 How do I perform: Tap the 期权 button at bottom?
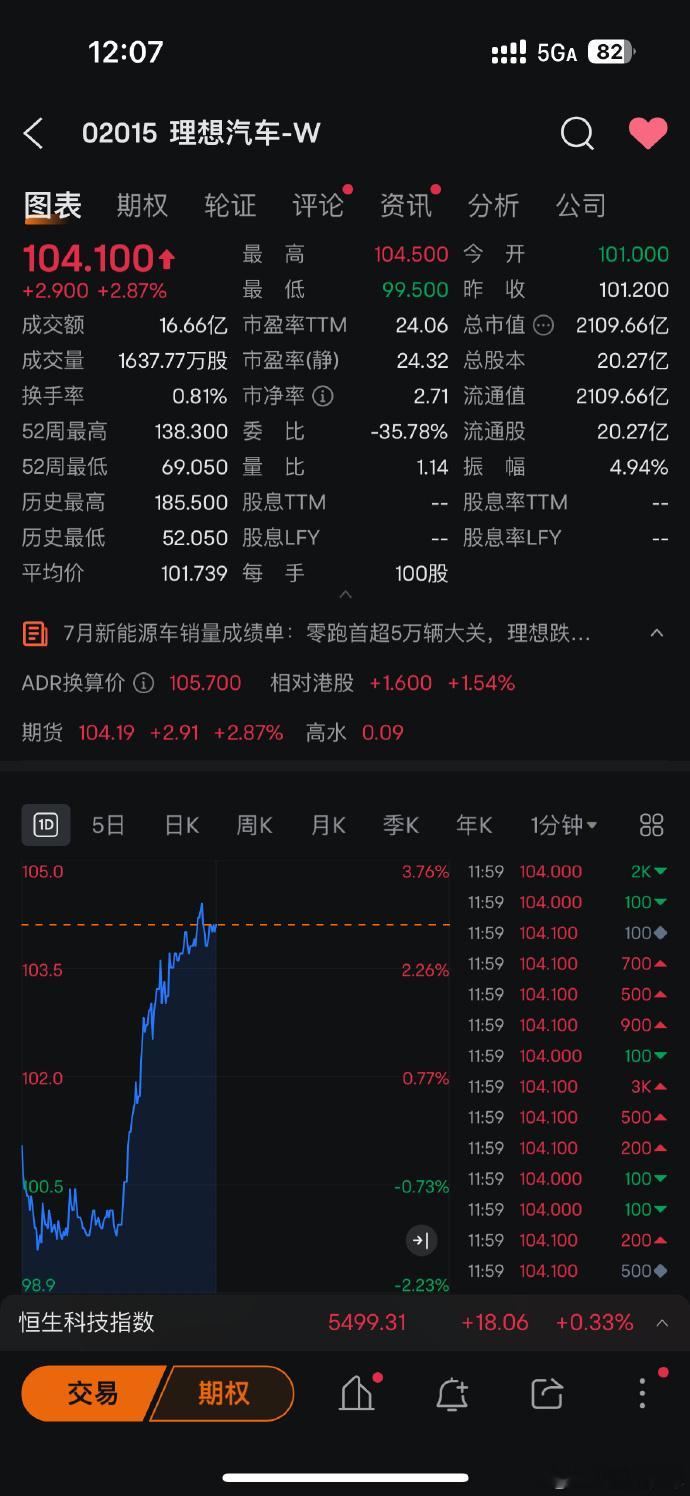click(x=224, y=1393)
